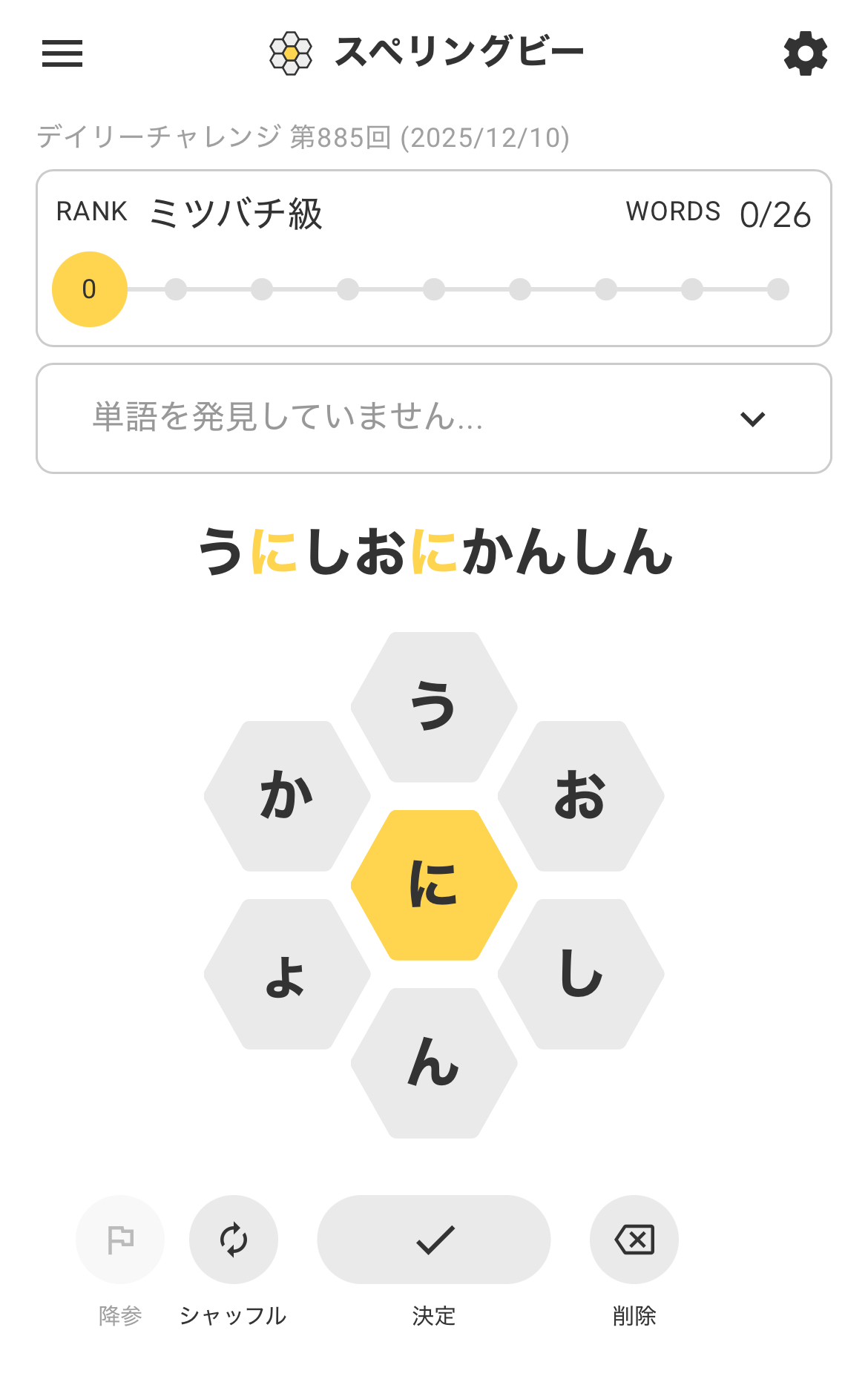Select the か hexagon letter
Screen dimensions: 868x1382
pos(287,796)
